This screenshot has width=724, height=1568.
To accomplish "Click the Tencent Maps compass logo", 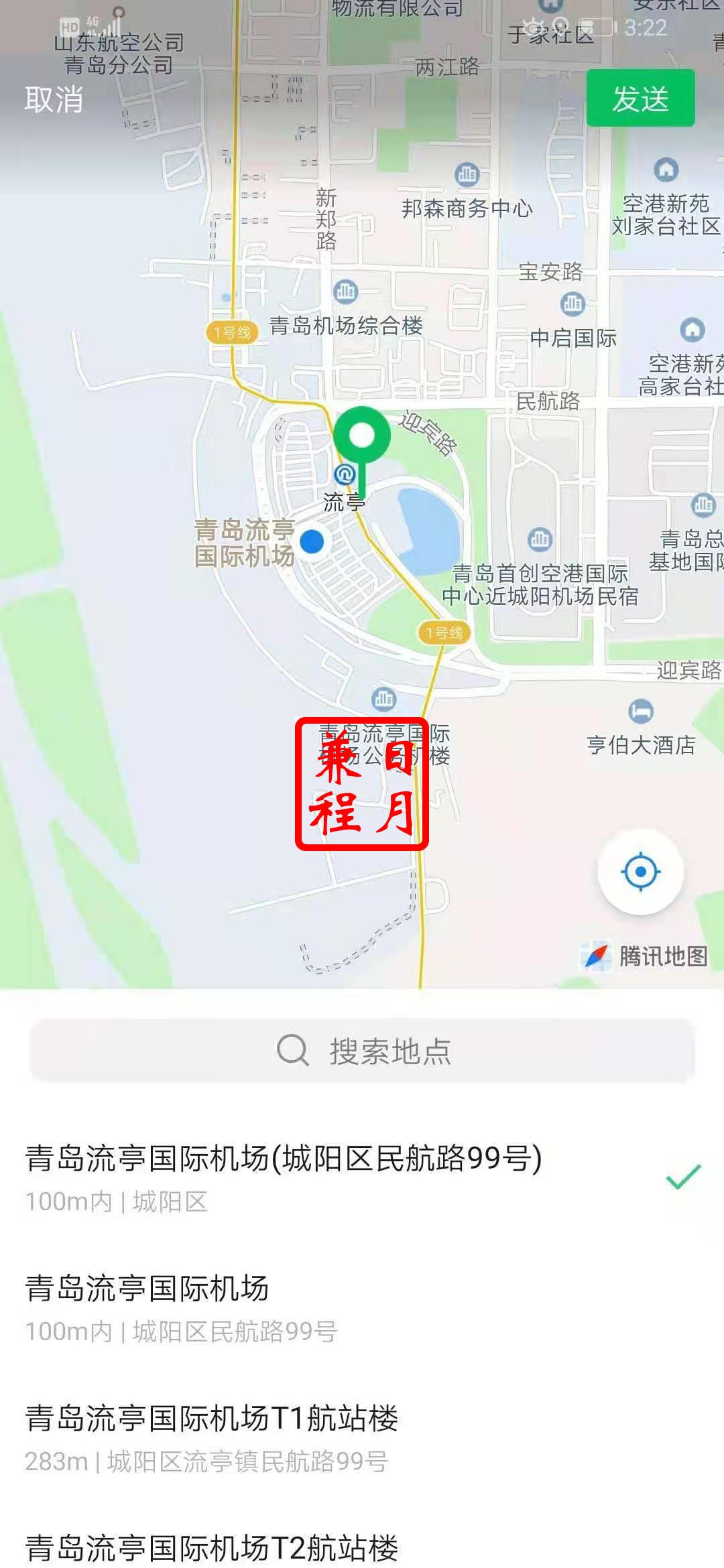I will pos(597,956).
